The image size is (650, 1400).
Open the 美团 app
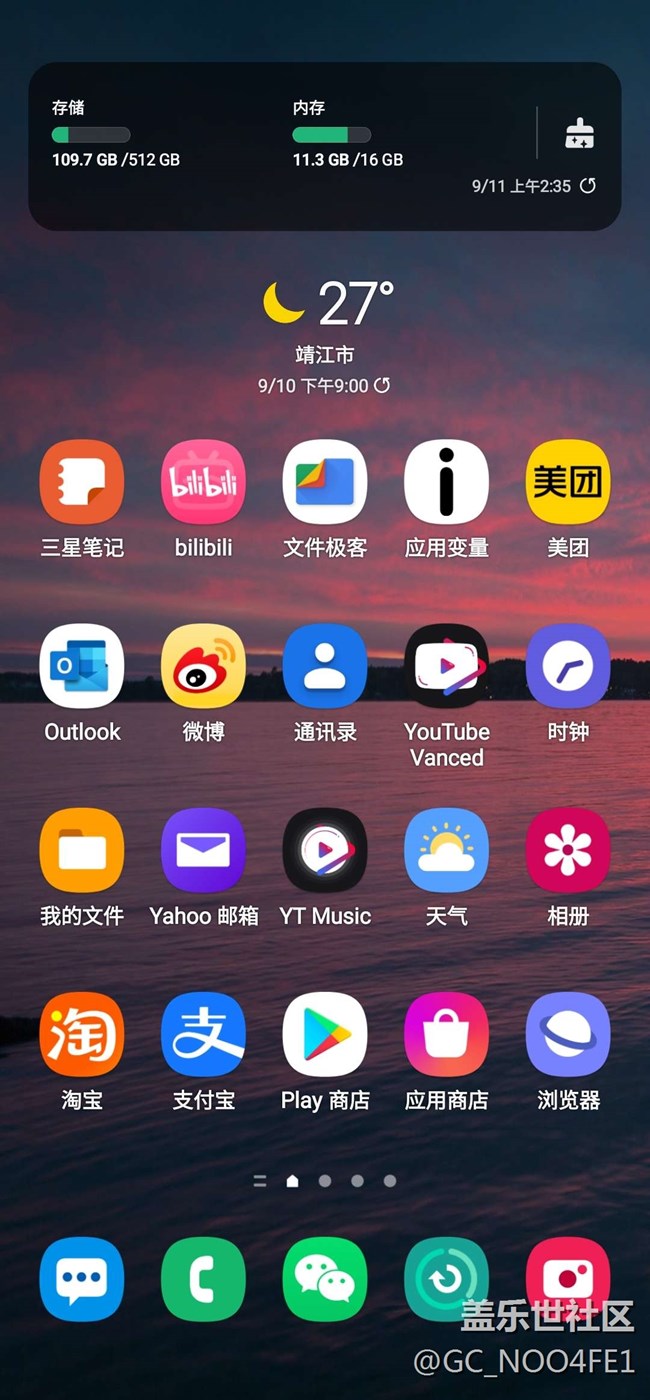(568, 482)
